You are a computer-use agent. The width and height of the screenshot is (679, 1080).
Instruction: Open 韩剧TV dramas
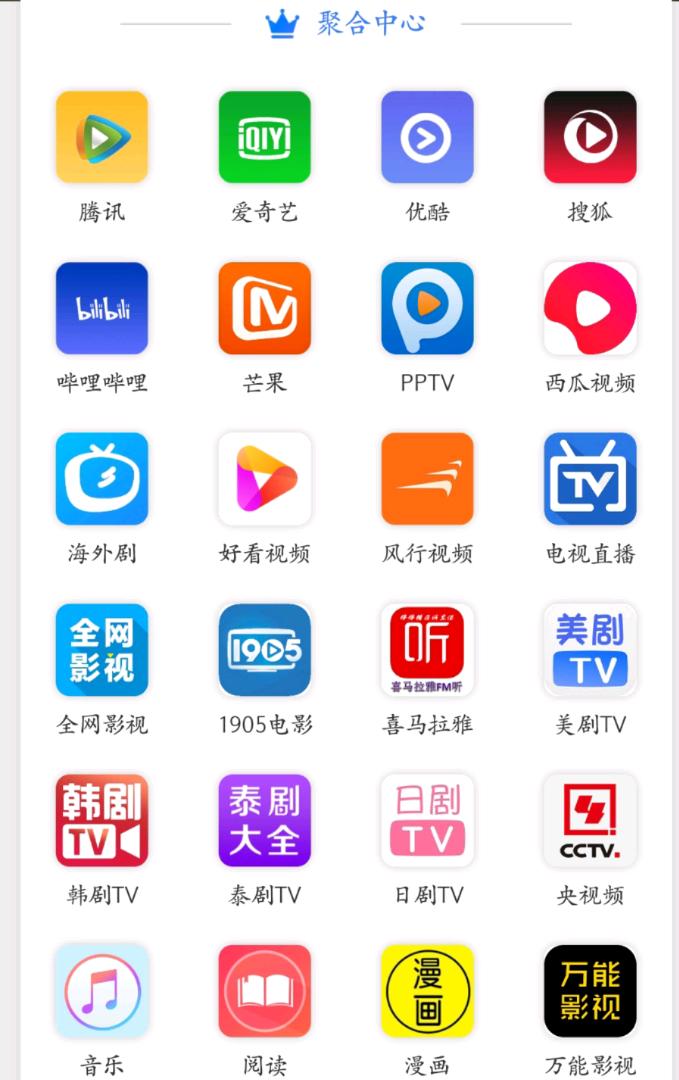[x=102, y=821]
